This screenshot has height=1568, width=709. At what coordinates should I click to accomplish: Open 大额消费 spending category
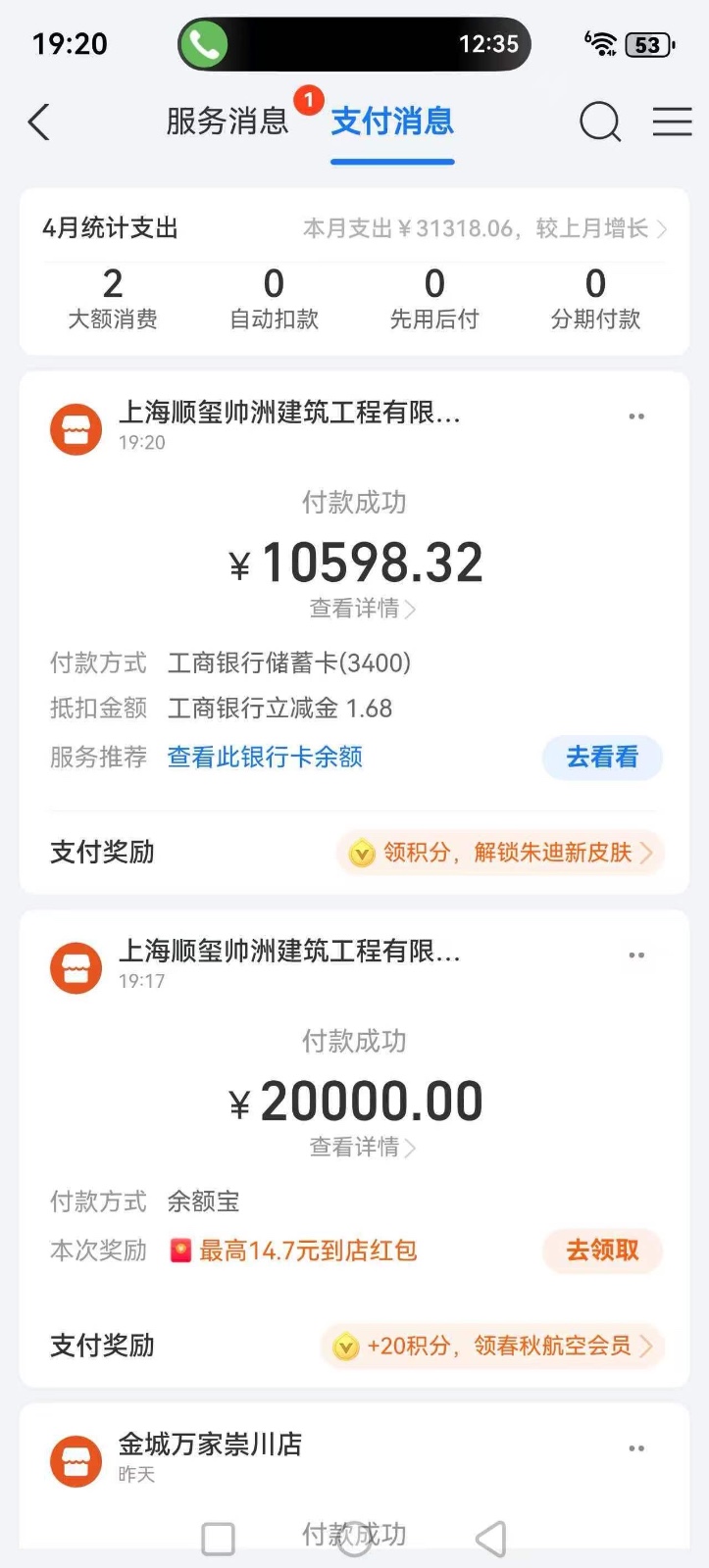click(113, 299)
